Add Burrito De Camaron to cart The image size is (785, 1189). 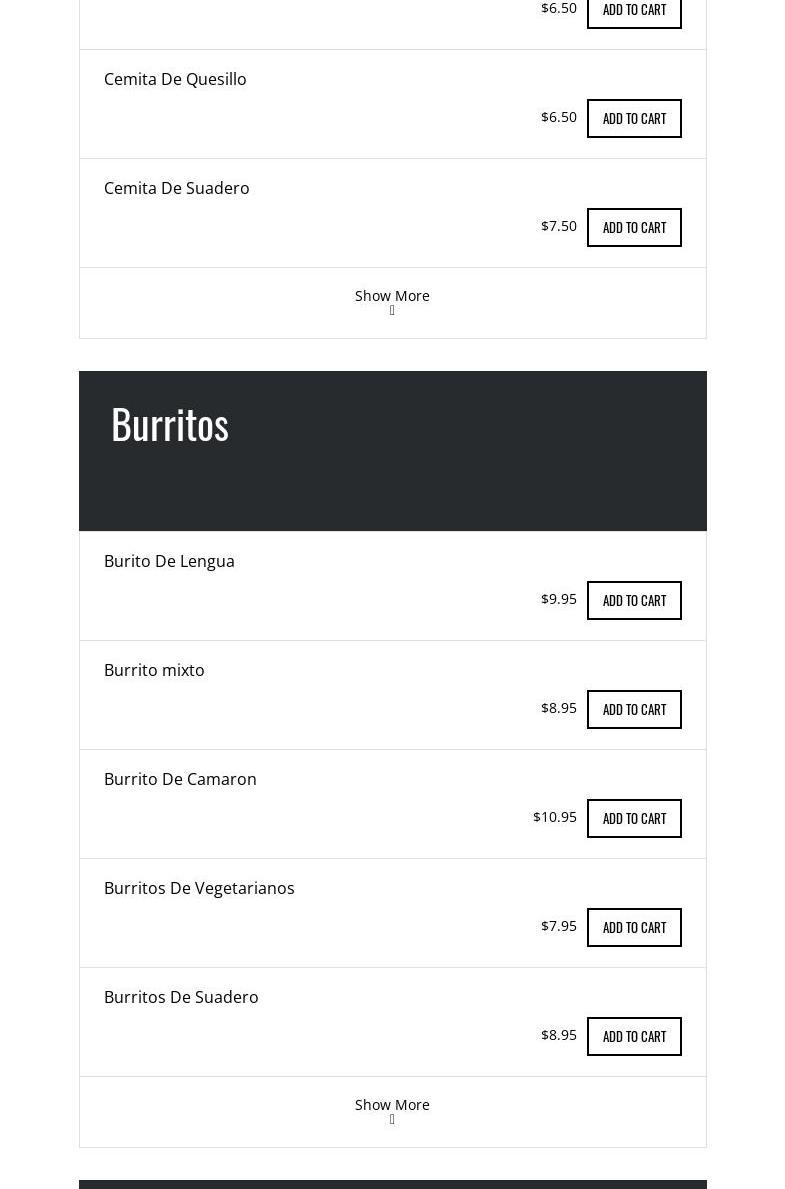click(x=634, y=818)
